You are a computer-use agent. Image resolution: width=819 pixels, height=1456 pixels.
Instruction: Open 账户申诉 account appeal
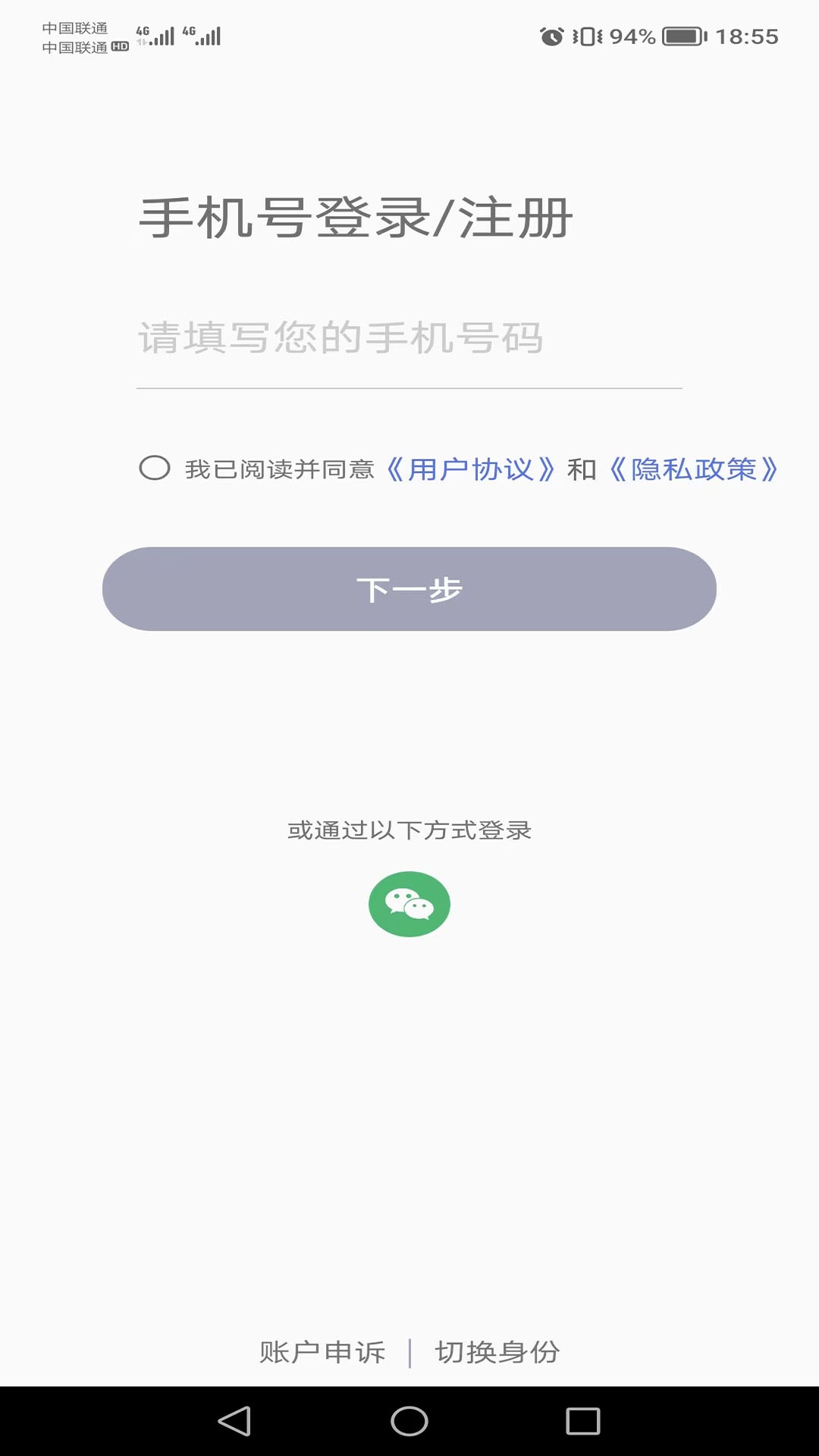(322, 1352)
